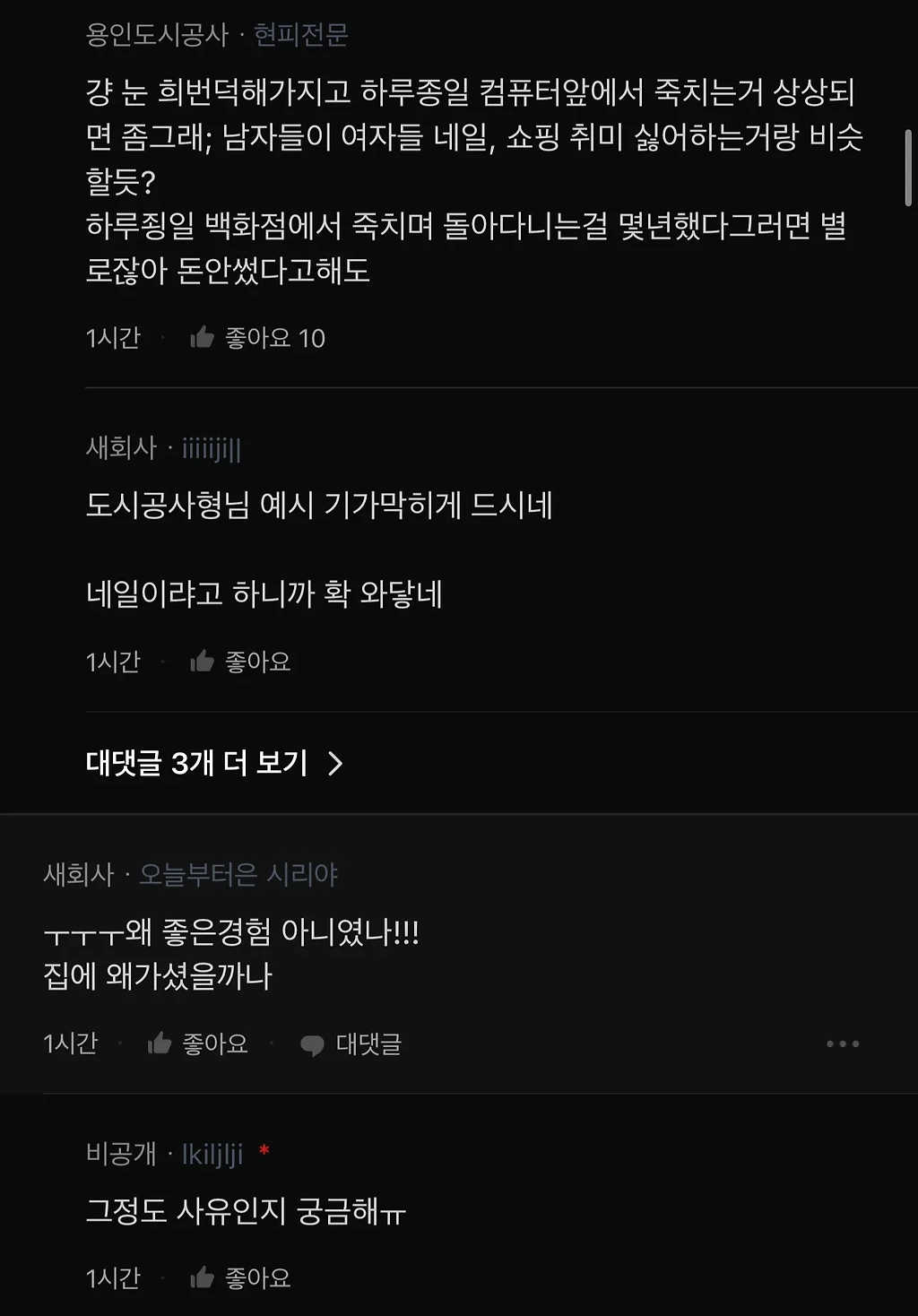Like the 비공개 lkiljlji reply

pyautogui.click(x=240, y=1277)
